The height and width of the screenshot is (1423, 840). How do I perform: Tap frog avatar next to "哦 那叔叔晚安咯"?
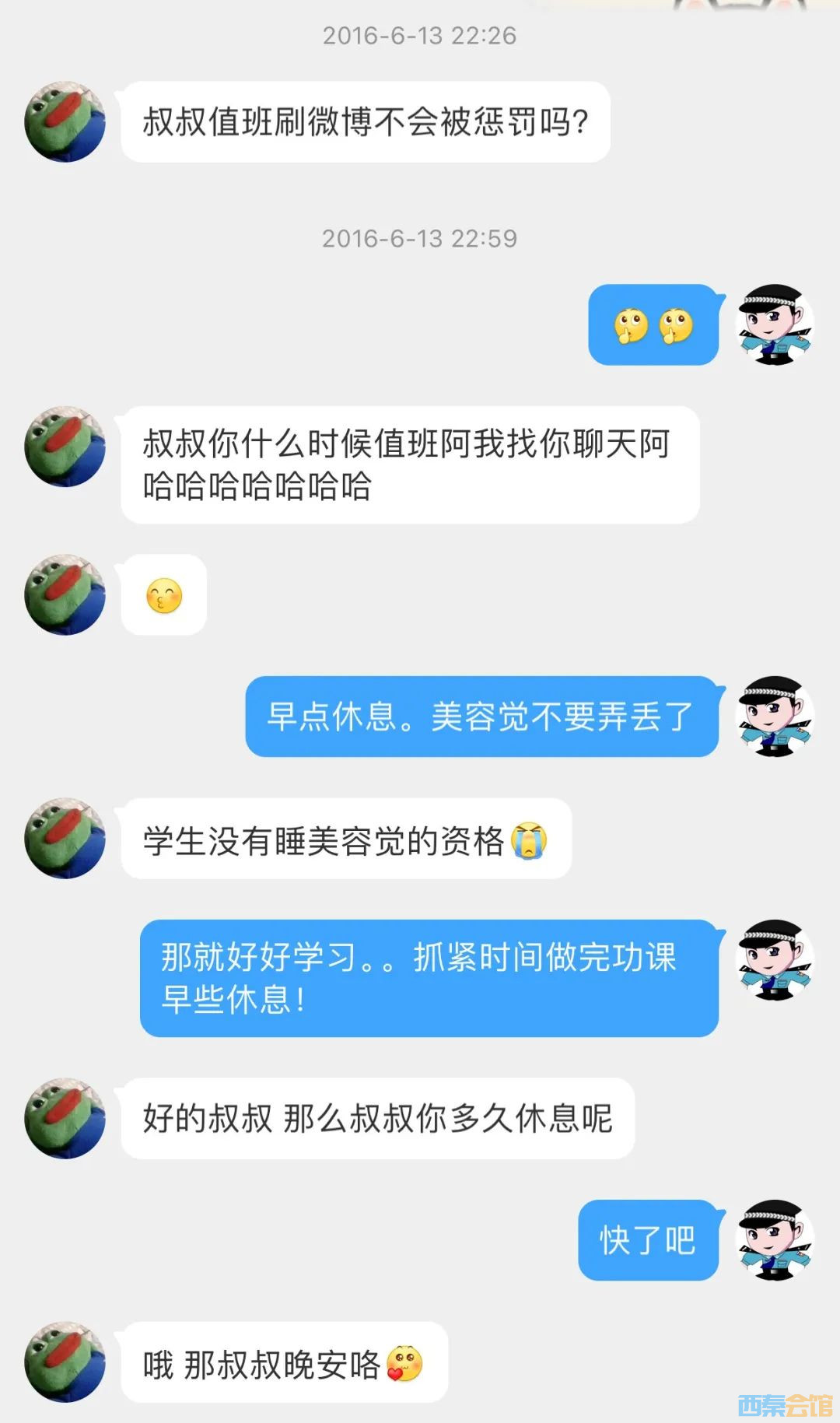[x=65, y=1362]
